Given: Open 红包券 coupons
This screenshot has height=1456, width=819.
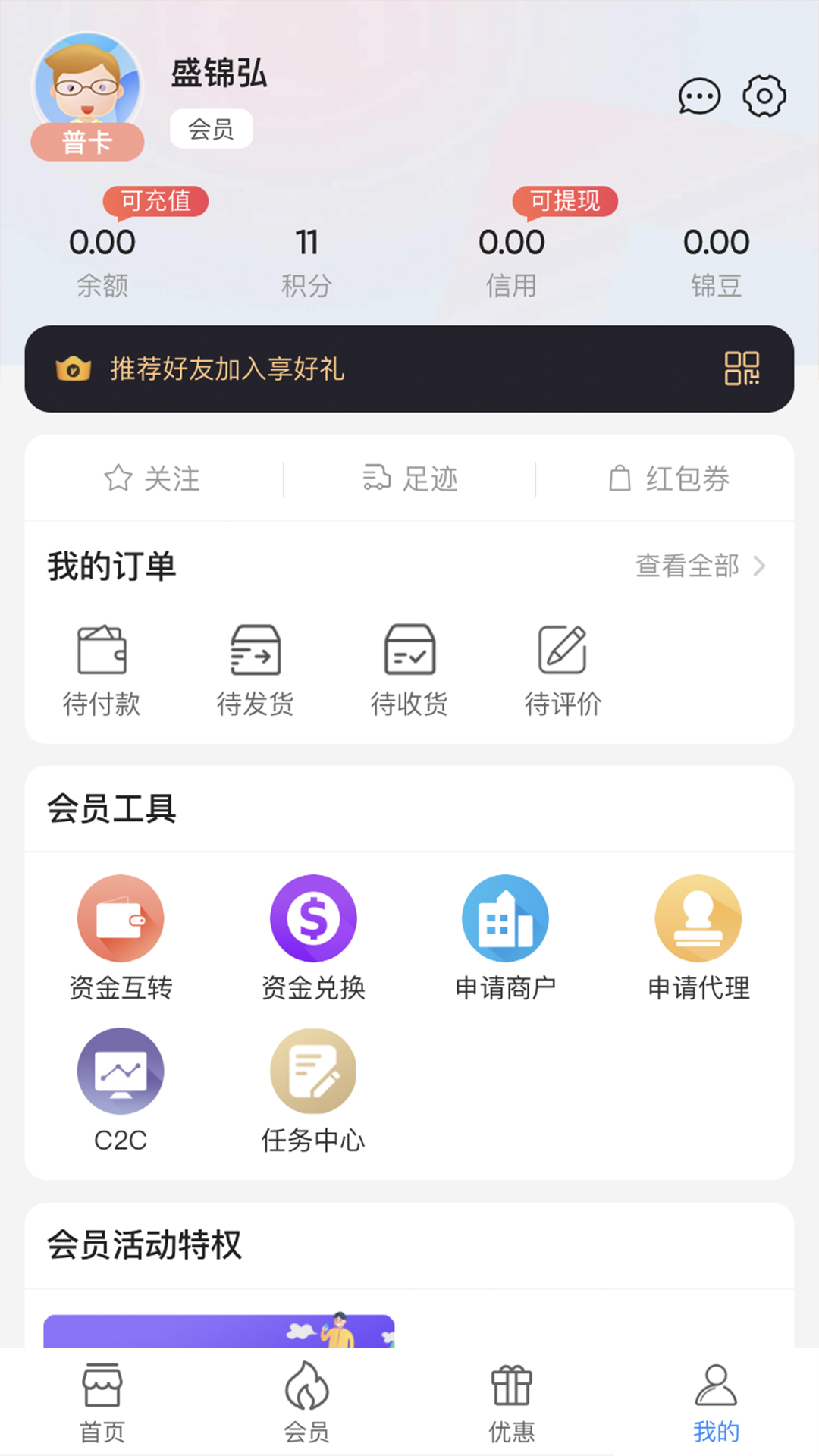Looking at the screenshot, I should coord(668,479).
